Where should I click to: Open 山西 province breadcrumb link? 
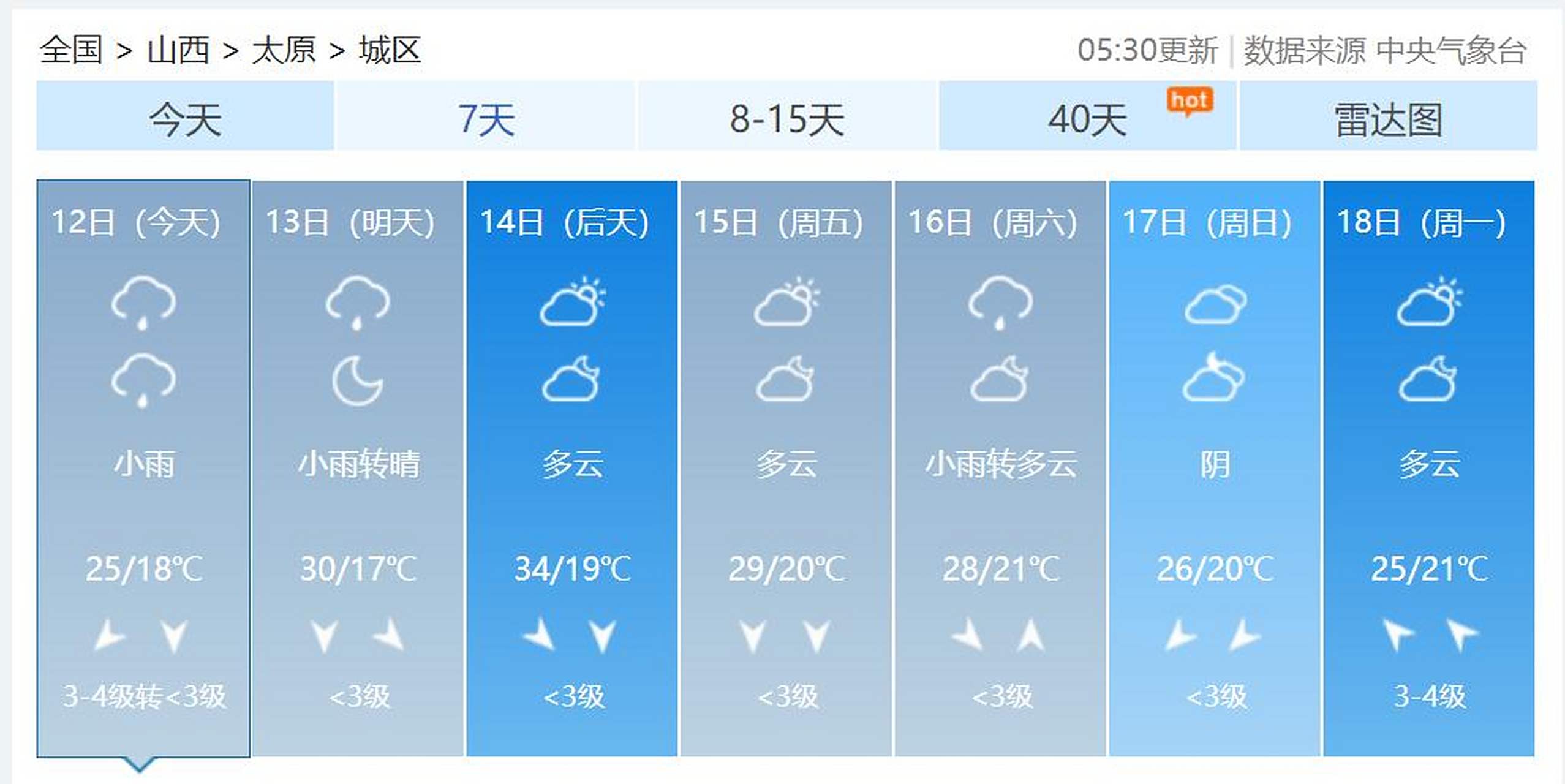[178, 50]
